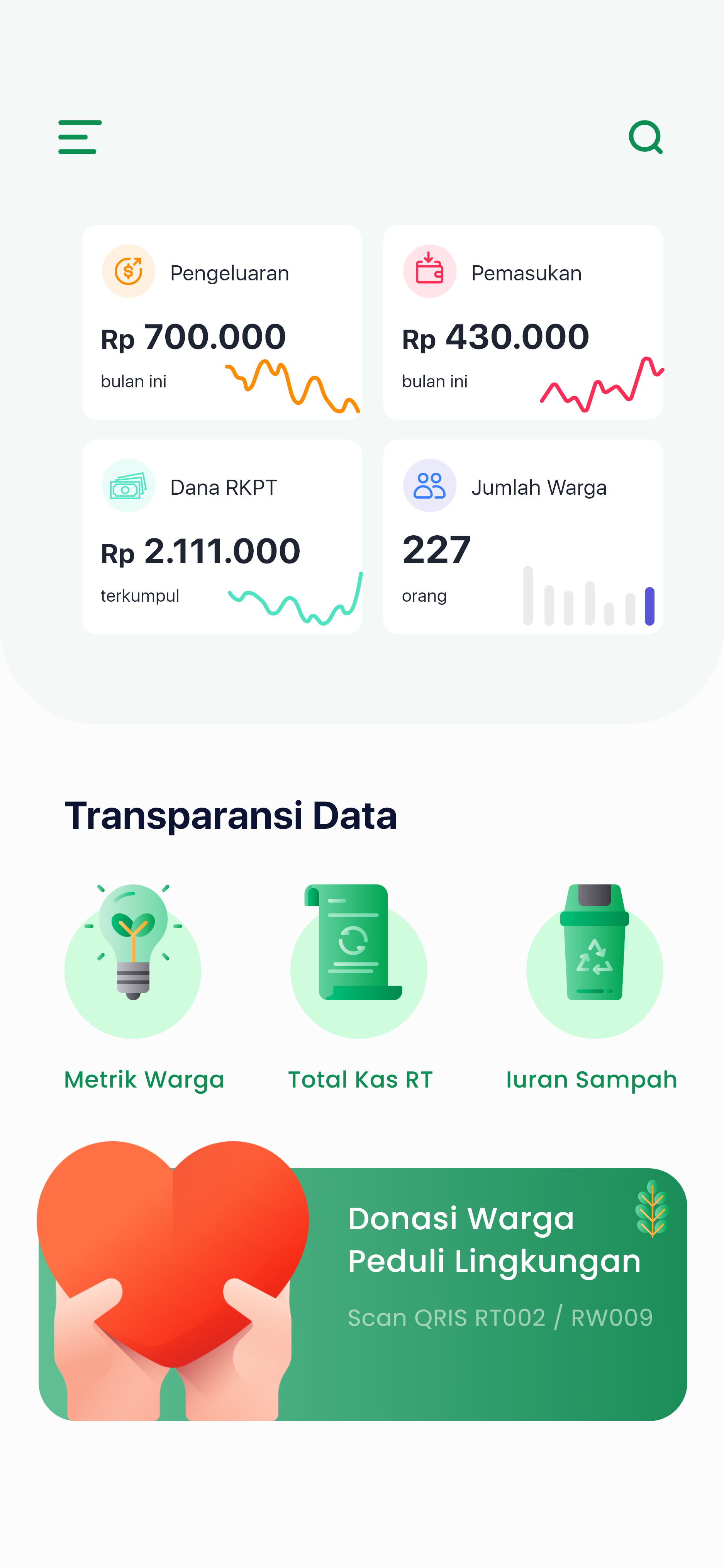Open the Pengeluaran card
The height and width of the screenshot is (1568, 724).
(222, 322)
